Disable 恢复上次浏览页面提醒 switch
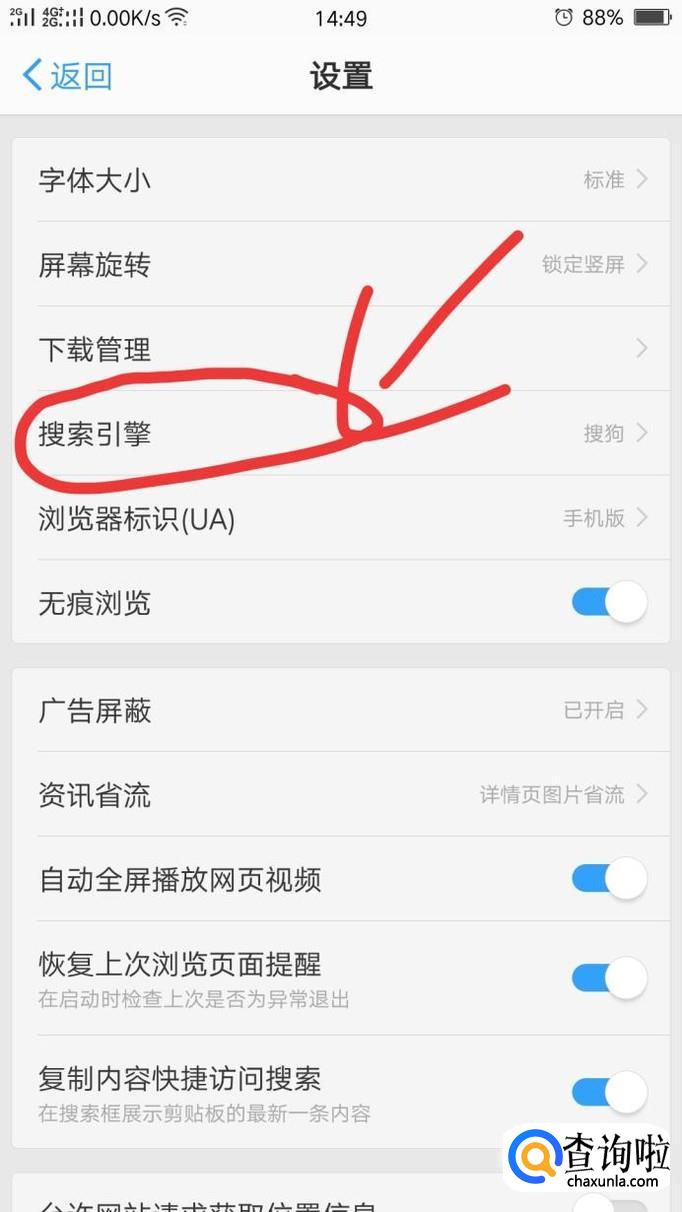Image resolution: width=682 pixels, height=1212 pixels. 609,978
